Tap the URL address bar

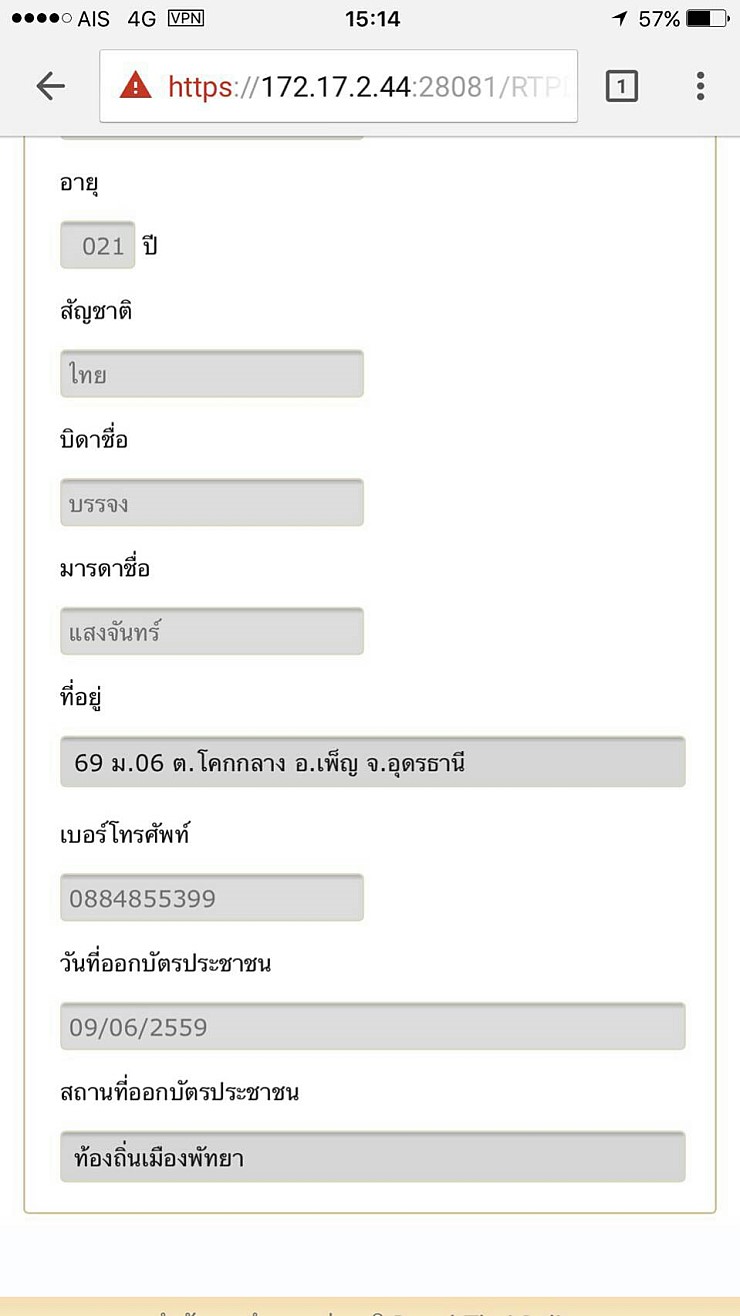click(339, 87)
